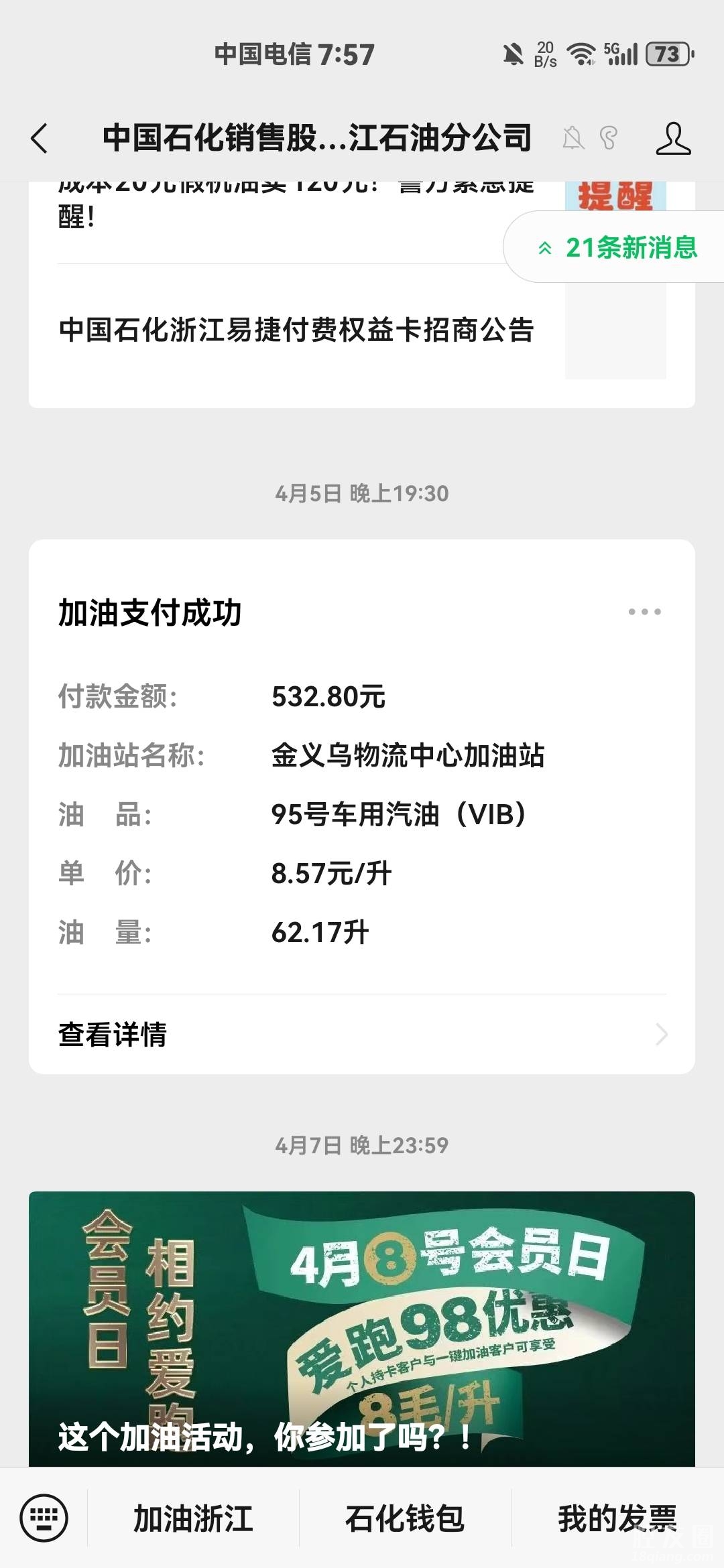Screen dimensions: 724x1568
Task: Open the 我的发票 menu
Action: tap(617, 1518)
